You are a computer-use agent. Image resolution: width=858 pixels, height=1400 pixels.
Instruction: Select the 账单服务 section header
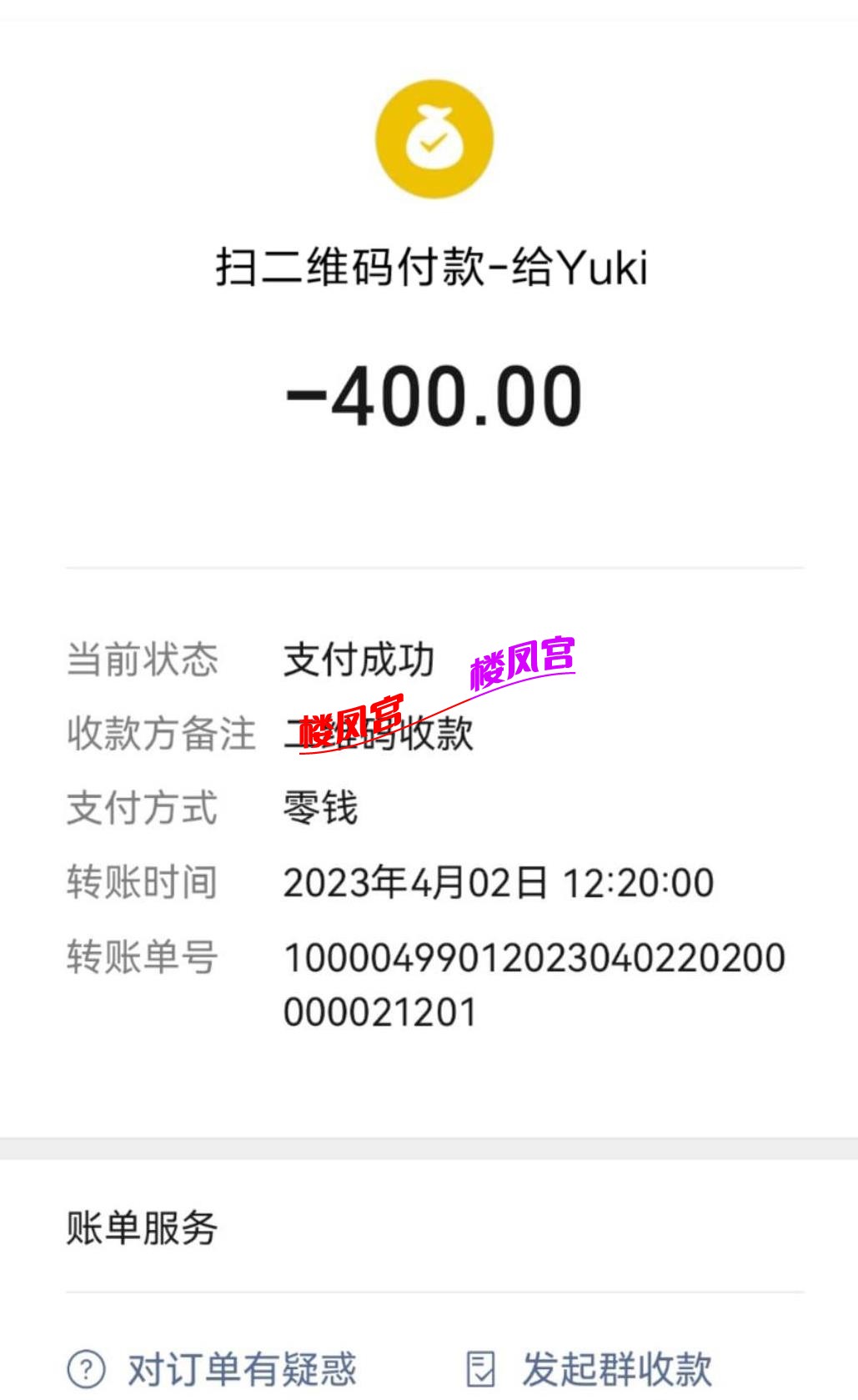[143, 1228]
